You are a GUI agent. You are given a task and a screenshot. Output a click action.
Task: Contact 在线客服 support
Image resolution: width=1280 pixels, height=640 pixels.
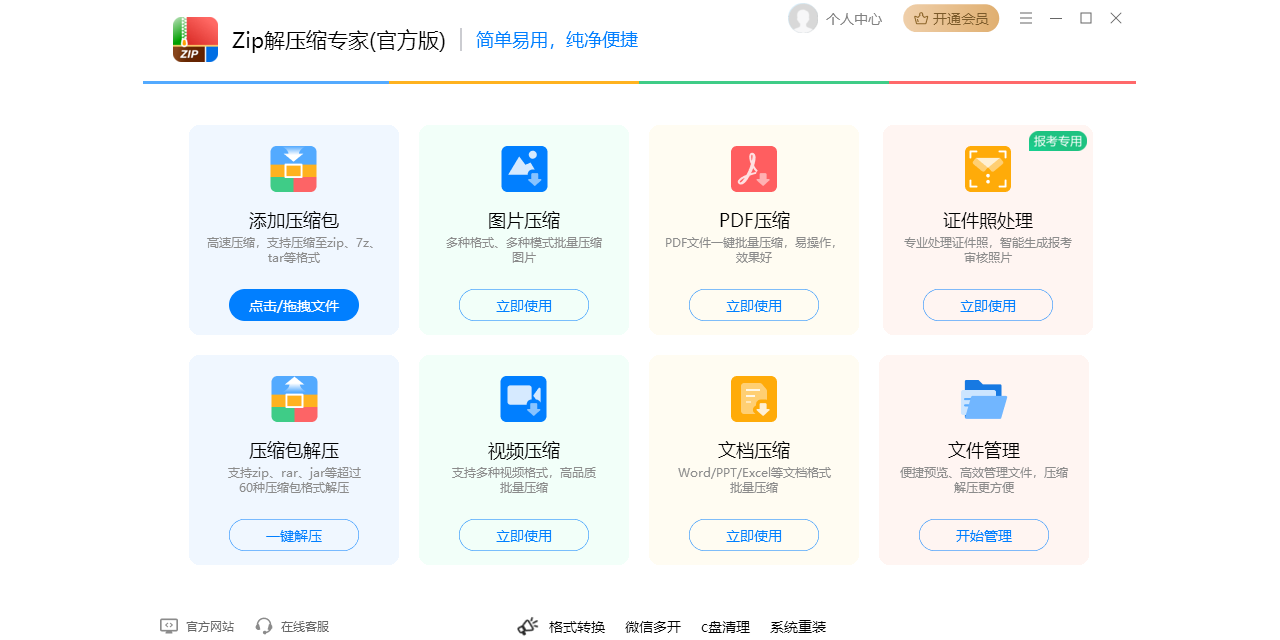[x=293, y=626]
